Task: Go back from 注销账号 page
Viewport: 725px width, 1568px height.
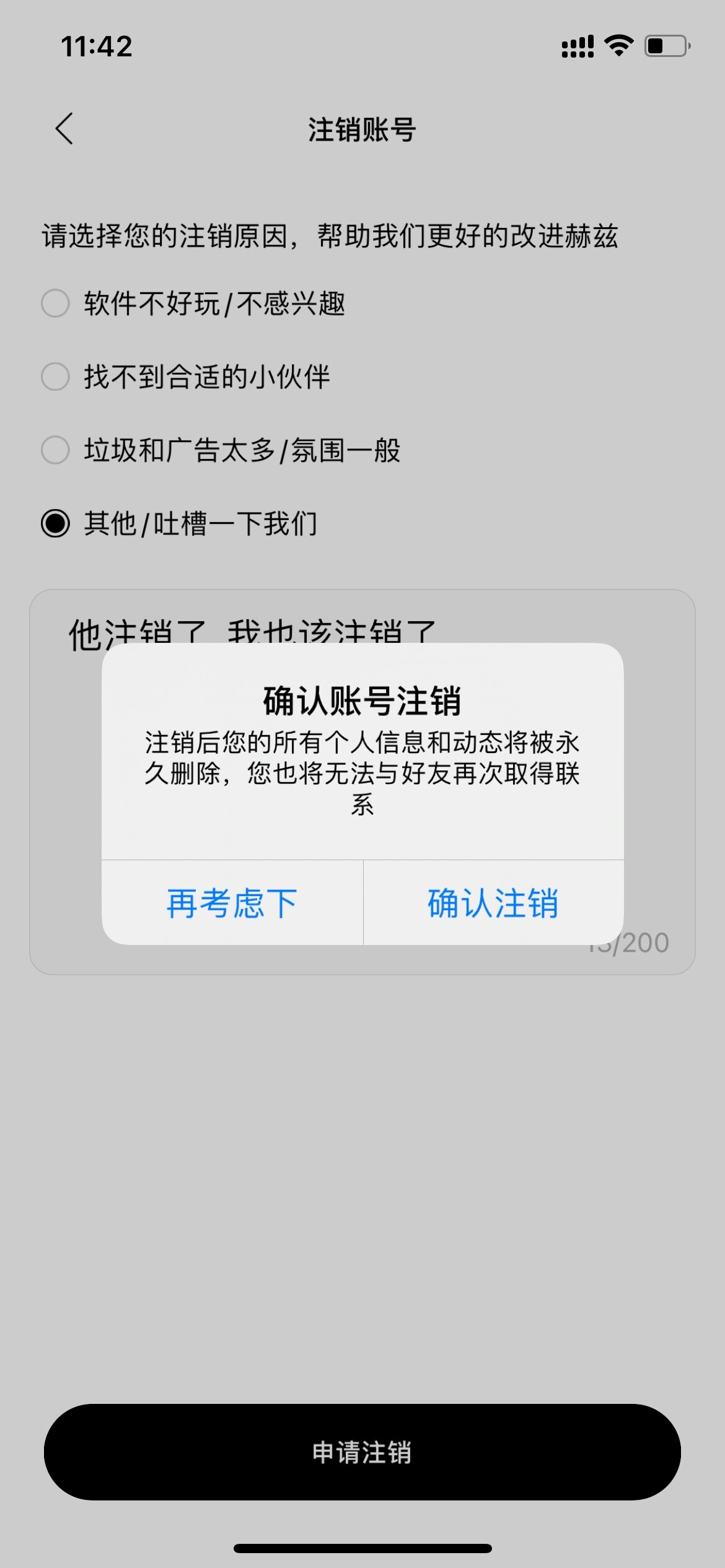Action: 64,129
